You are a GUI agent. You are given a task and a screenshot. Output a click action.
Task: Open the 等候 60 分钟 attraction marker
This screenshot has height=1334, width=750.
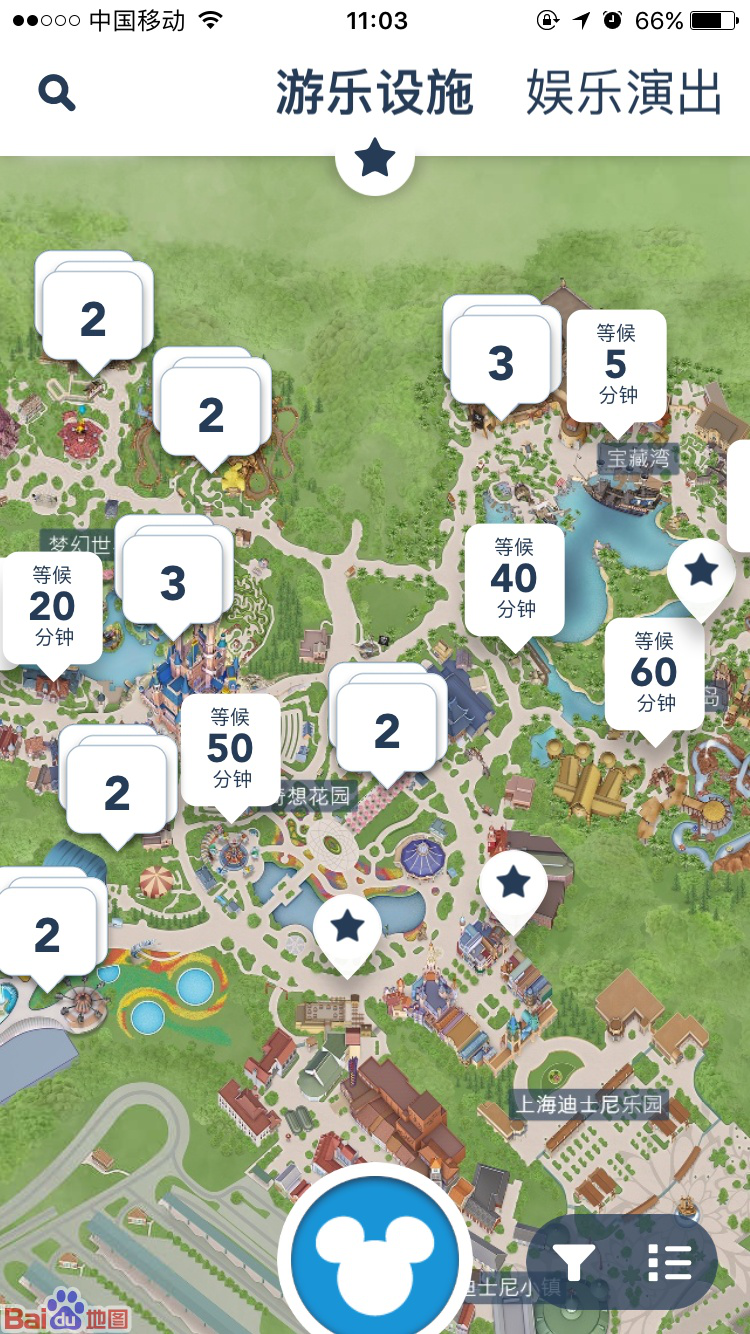coord(654,673)
